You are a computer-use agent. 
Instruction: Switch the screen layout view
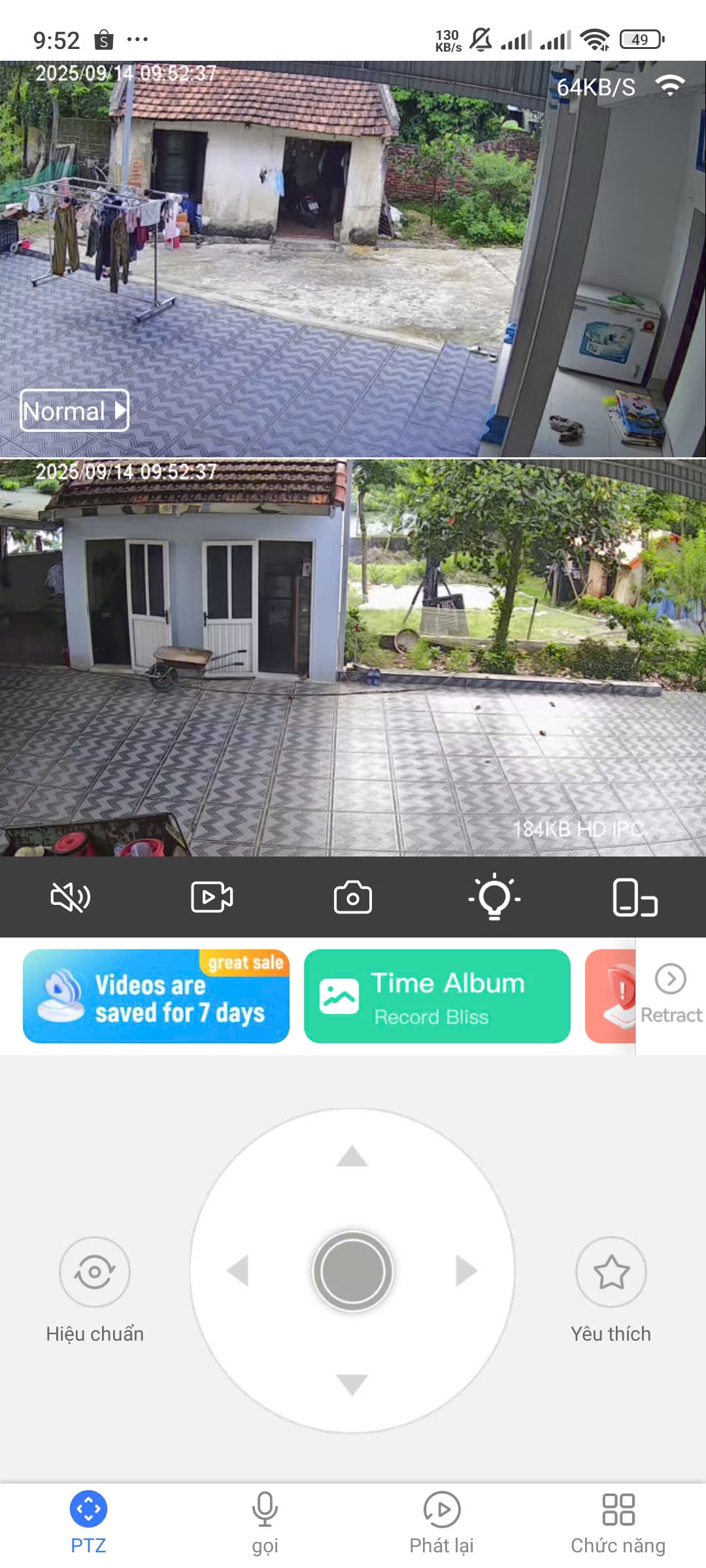635,897
